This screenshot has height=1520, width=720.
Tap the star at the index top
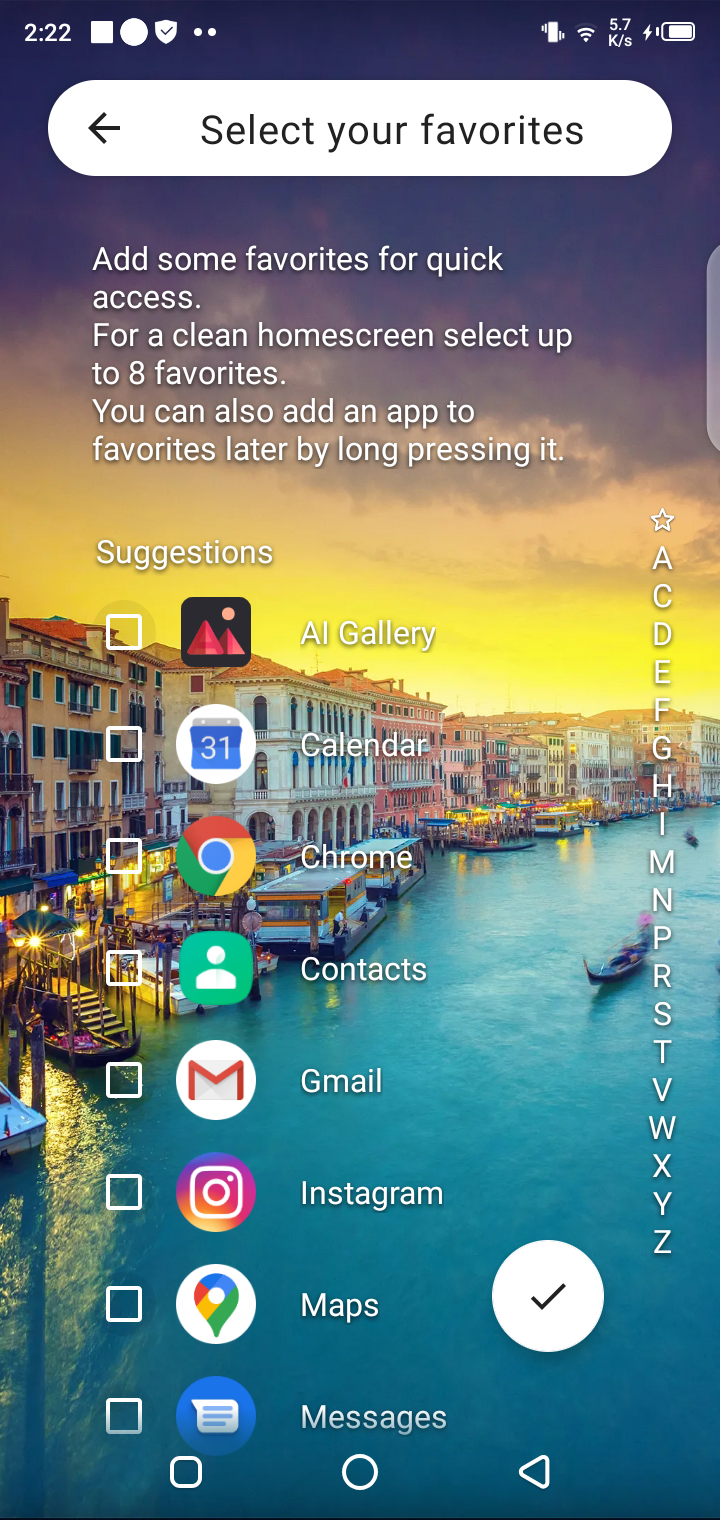(662, 520)
